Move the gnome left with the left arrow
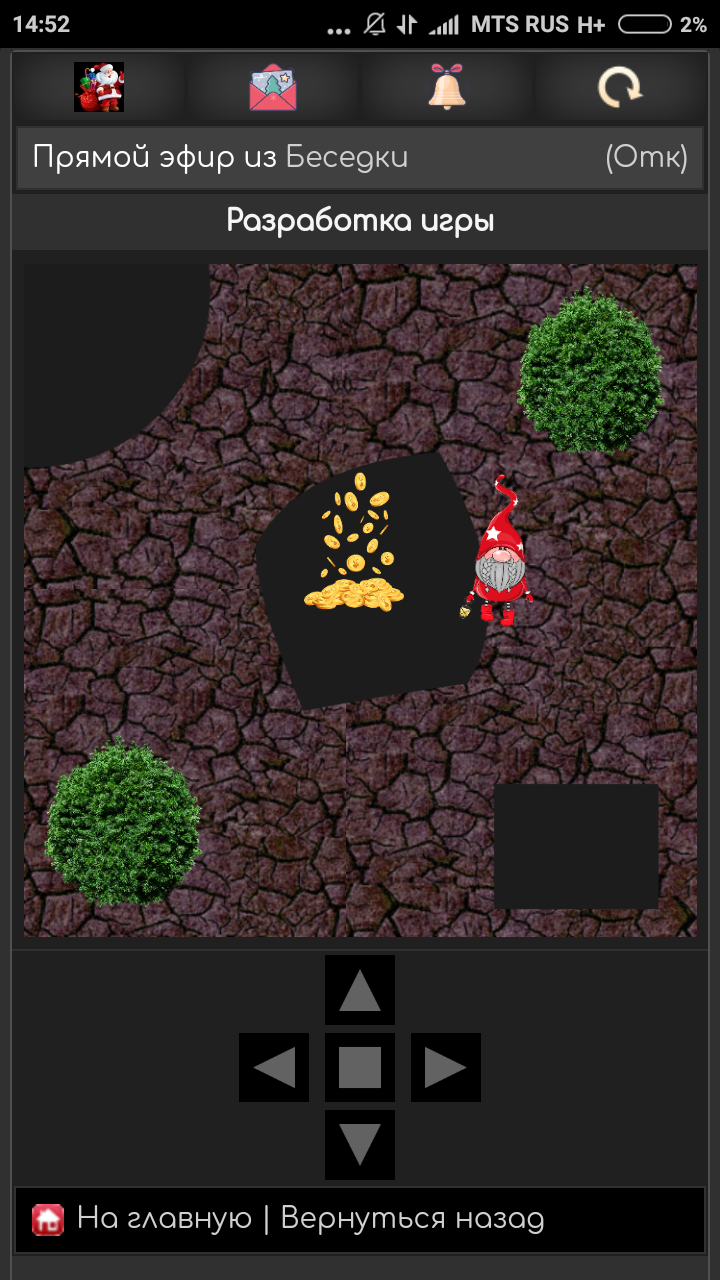Screen dimensions: 720x1280 274,1067
